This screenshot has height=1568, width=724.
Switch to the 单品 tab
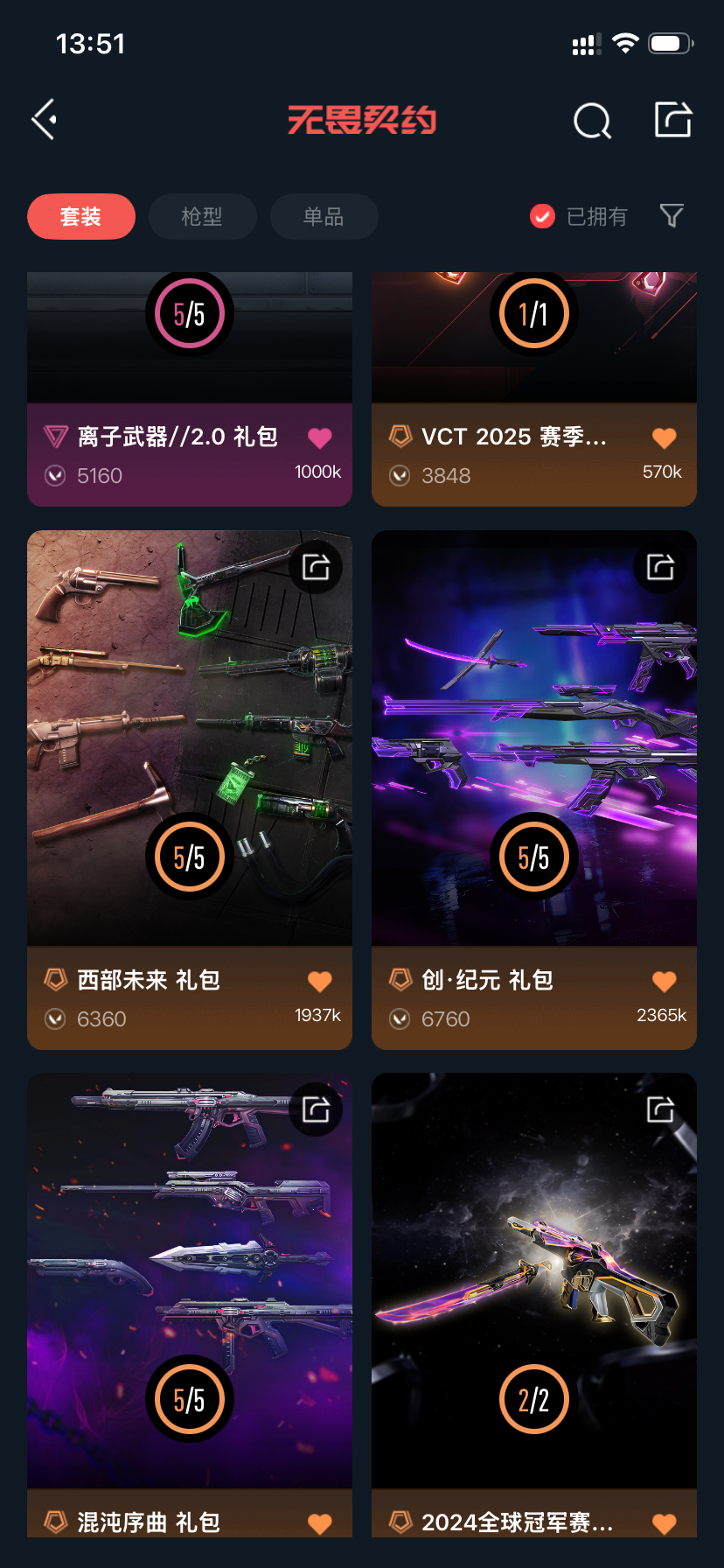324,216
